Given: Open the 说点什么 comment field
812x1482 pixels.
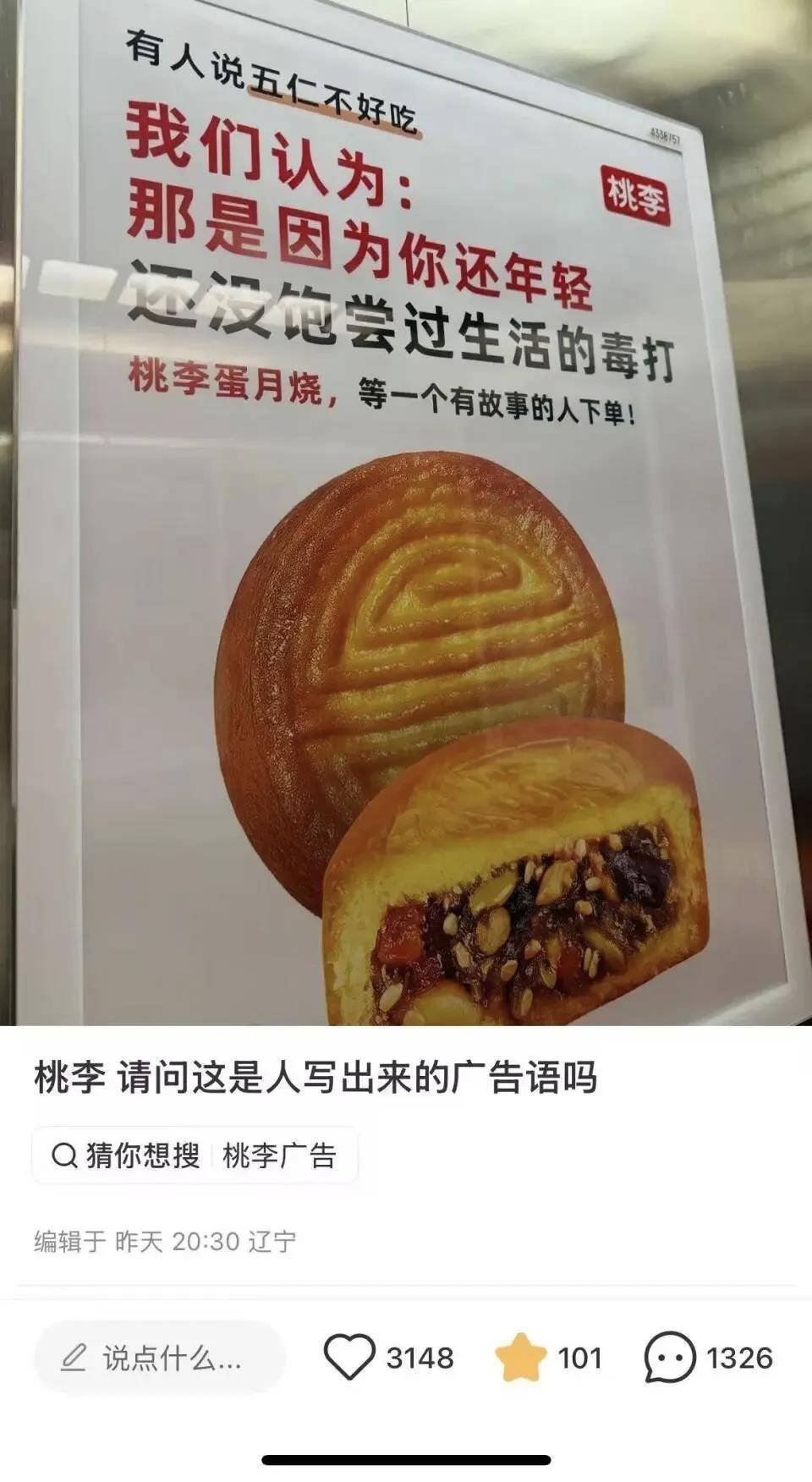Looking at the screenshot, I should pos(161,1358).
